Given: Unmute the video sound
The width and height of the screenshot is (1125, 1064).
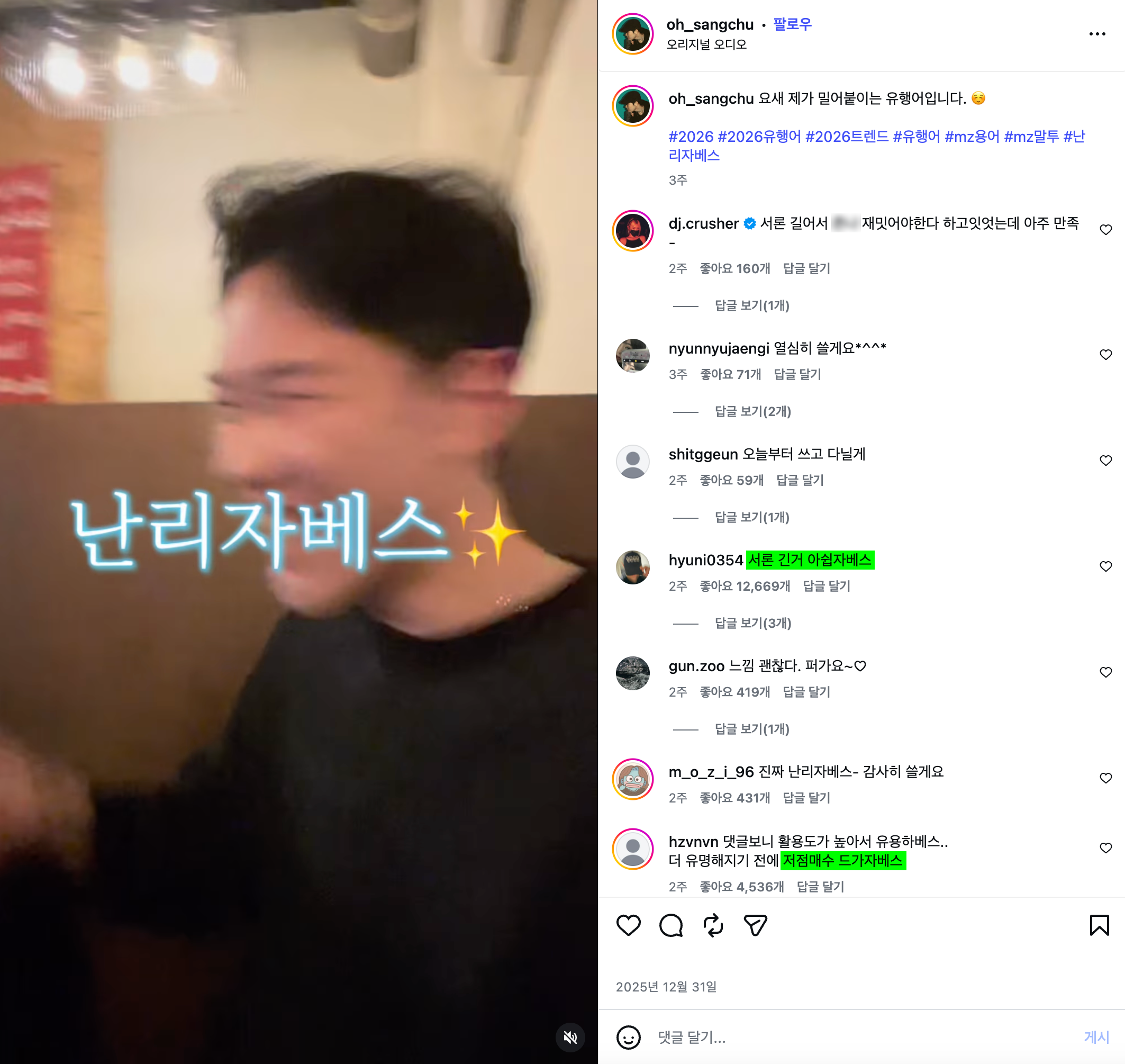Looking at the screenshot, I should pyautogui.click(x=570, y=1038).
